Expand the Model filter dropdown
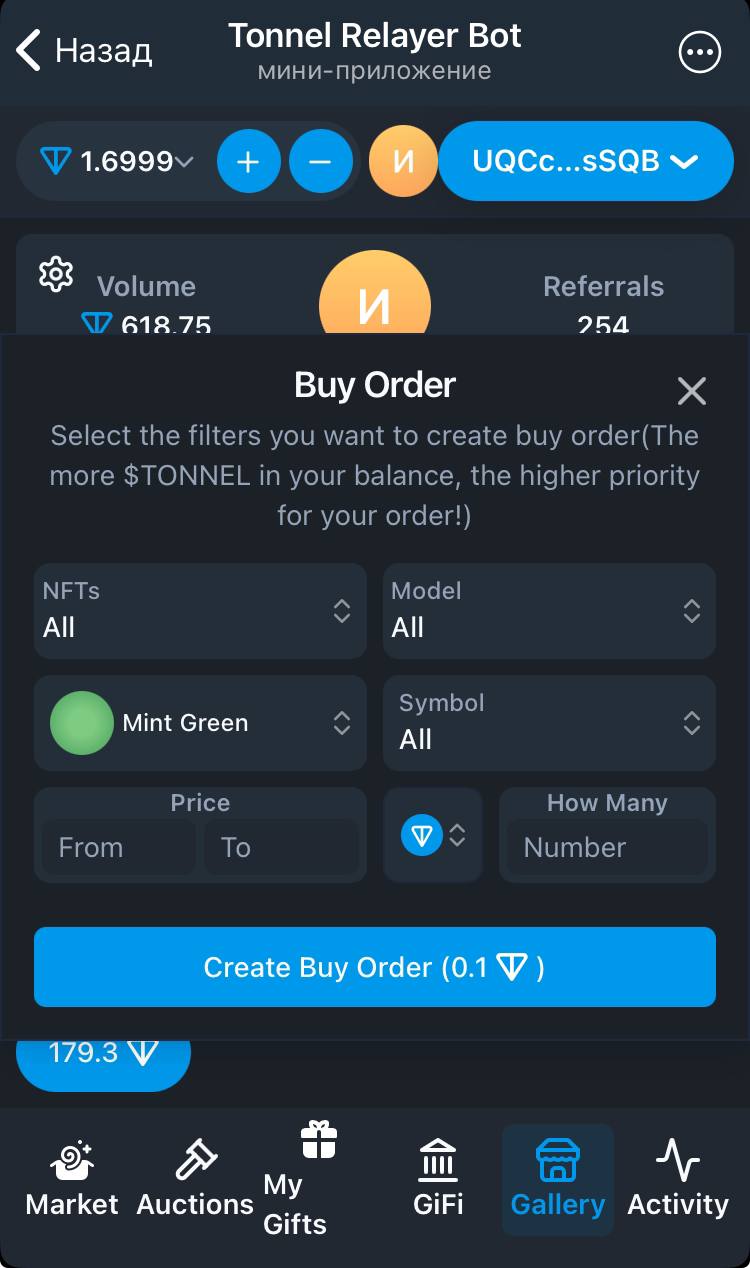Screen dimensions: 750x1268 coord(549,611)
